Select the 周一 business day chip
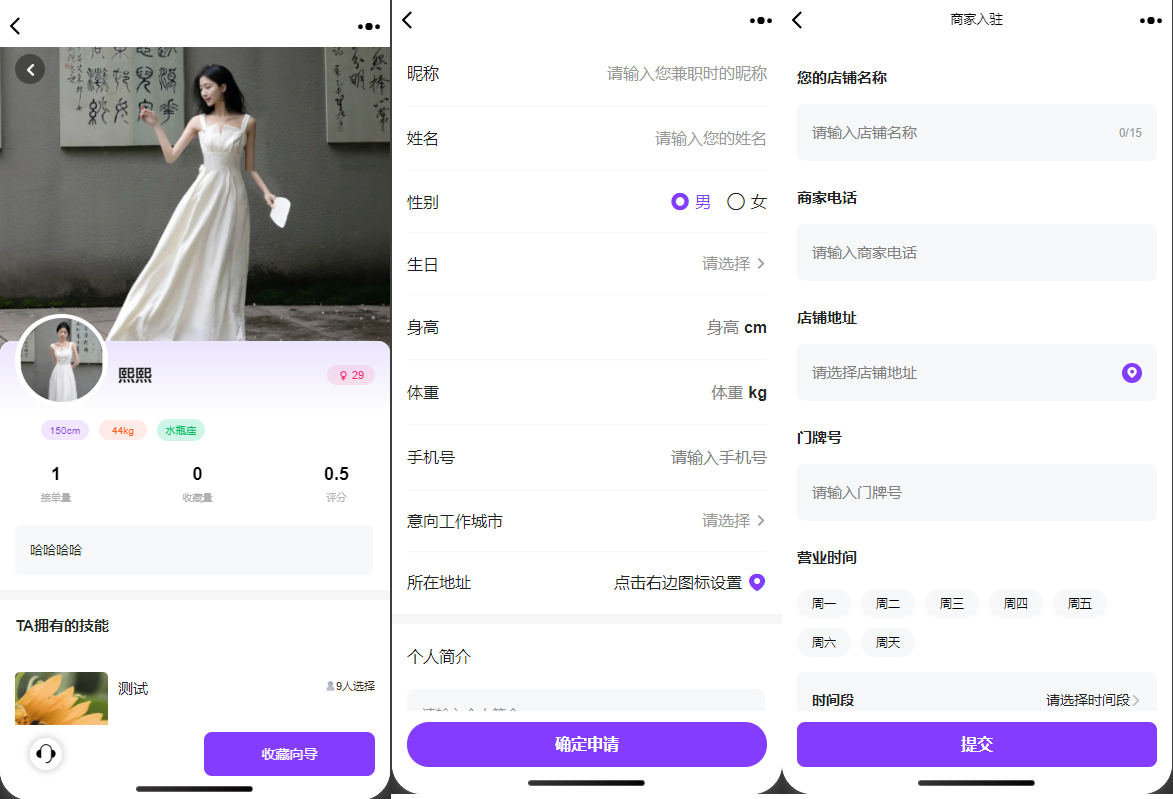 click(x=823, y=604)
